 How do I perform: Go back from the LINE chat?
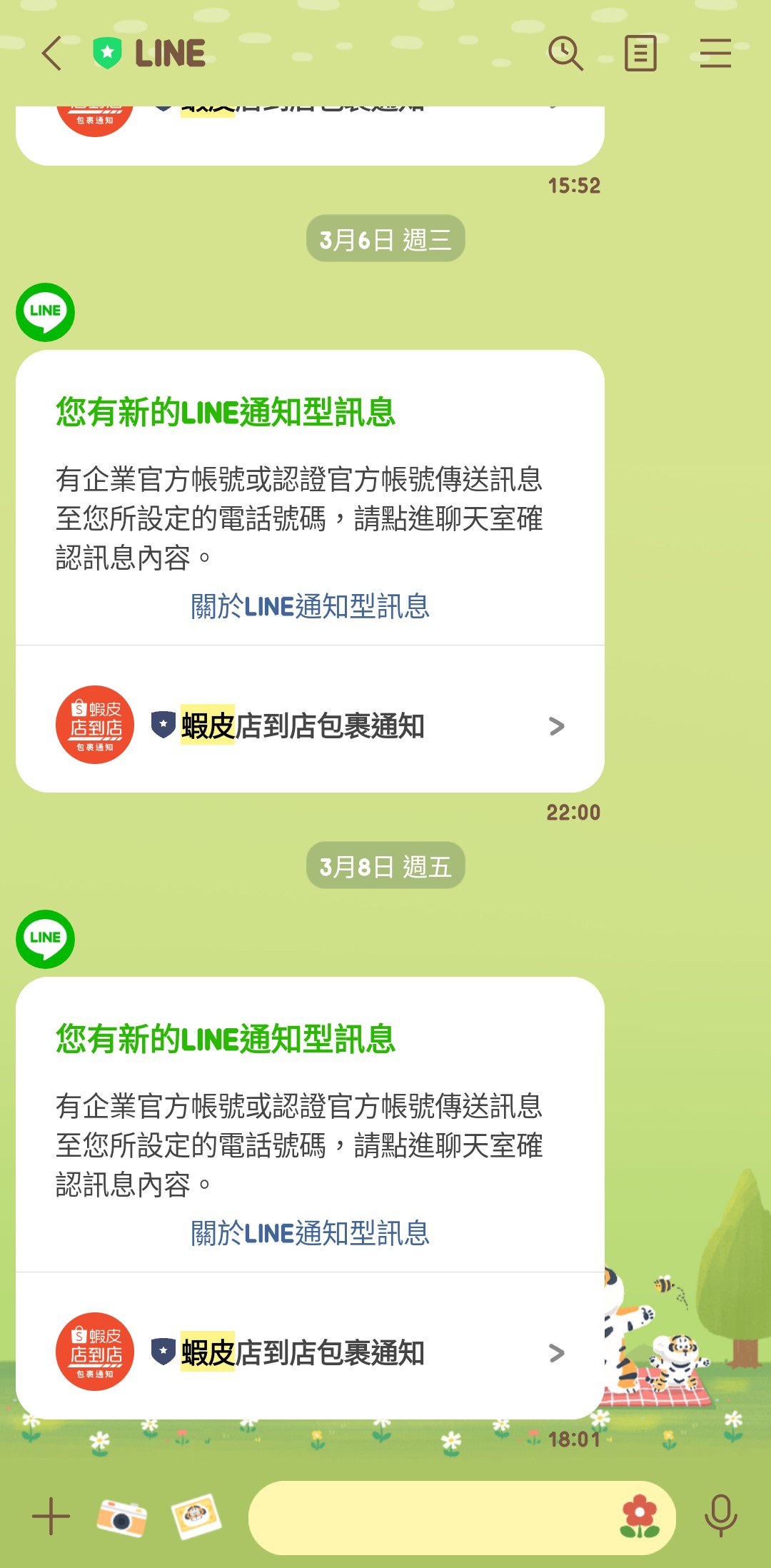pos(51,54)
